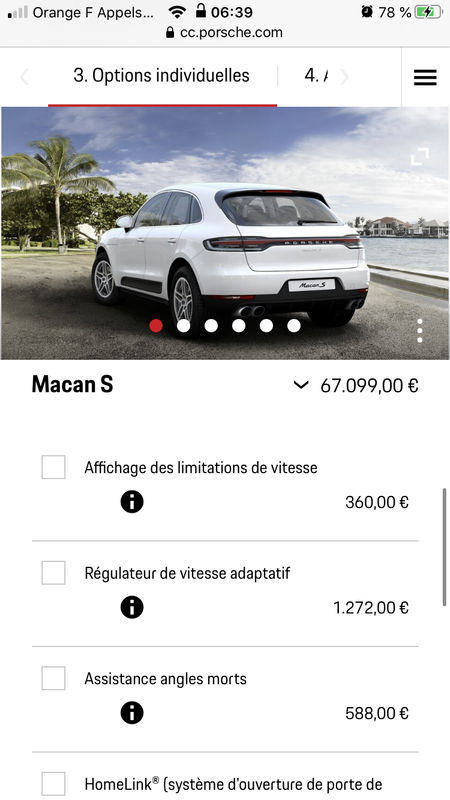The width and height of the screenshot is (450, 800).
Task: Go to the previous configurator step arrow
Action: tap(24, 77)
